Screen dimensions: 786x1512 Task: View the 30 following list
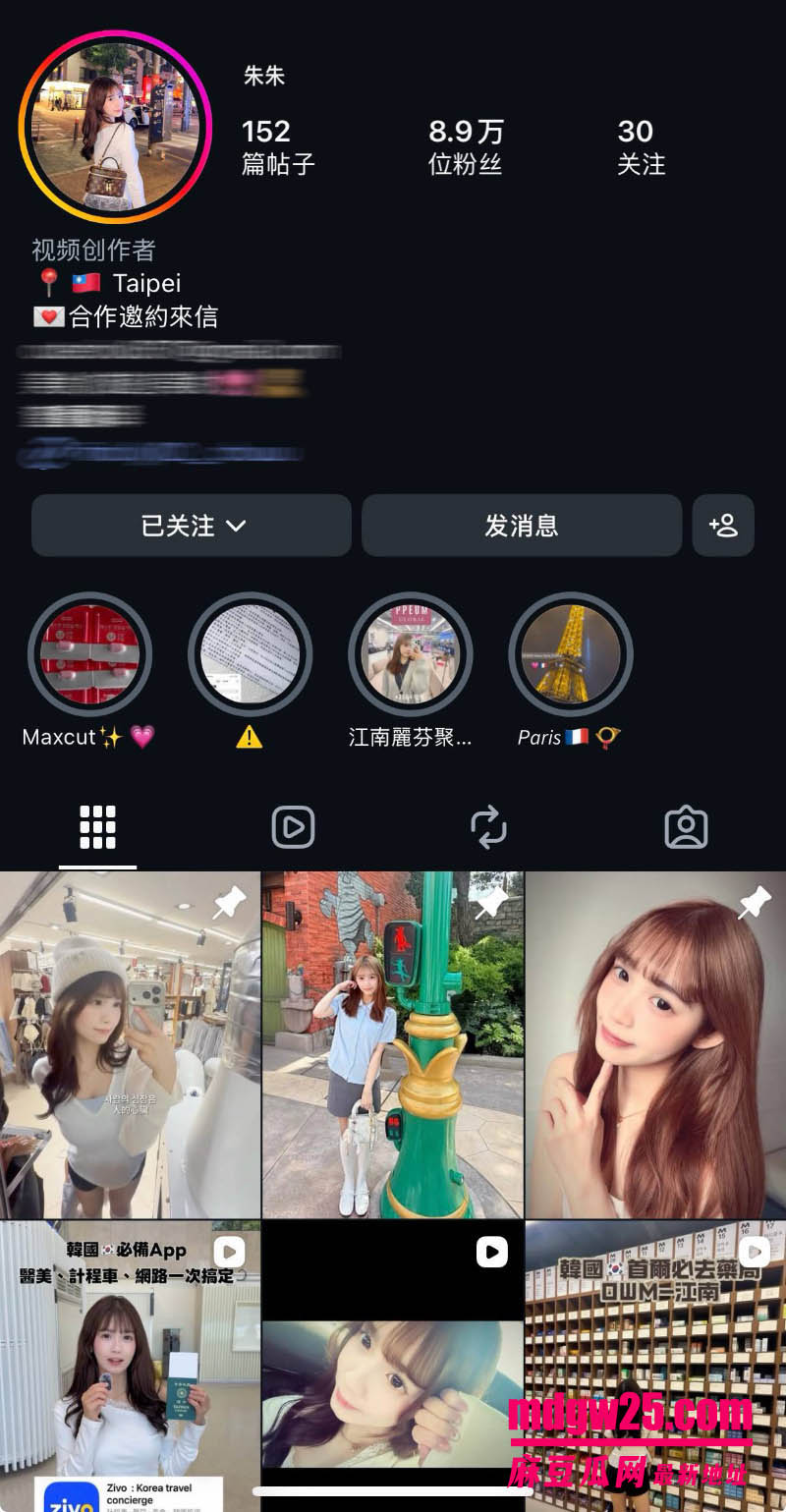[641, 147]
